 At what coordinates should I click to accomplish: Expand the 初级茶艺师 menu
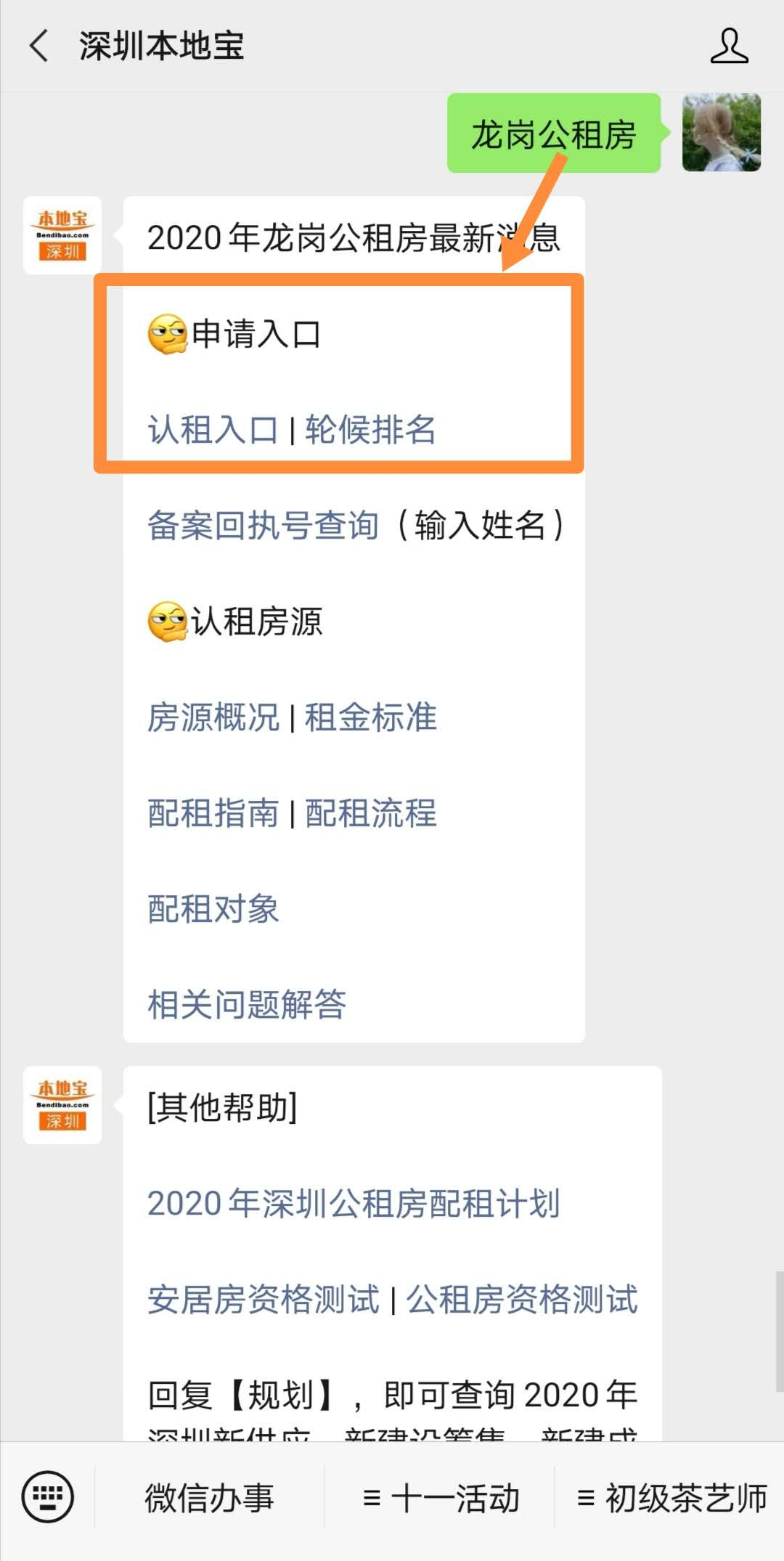point(671,1499)
